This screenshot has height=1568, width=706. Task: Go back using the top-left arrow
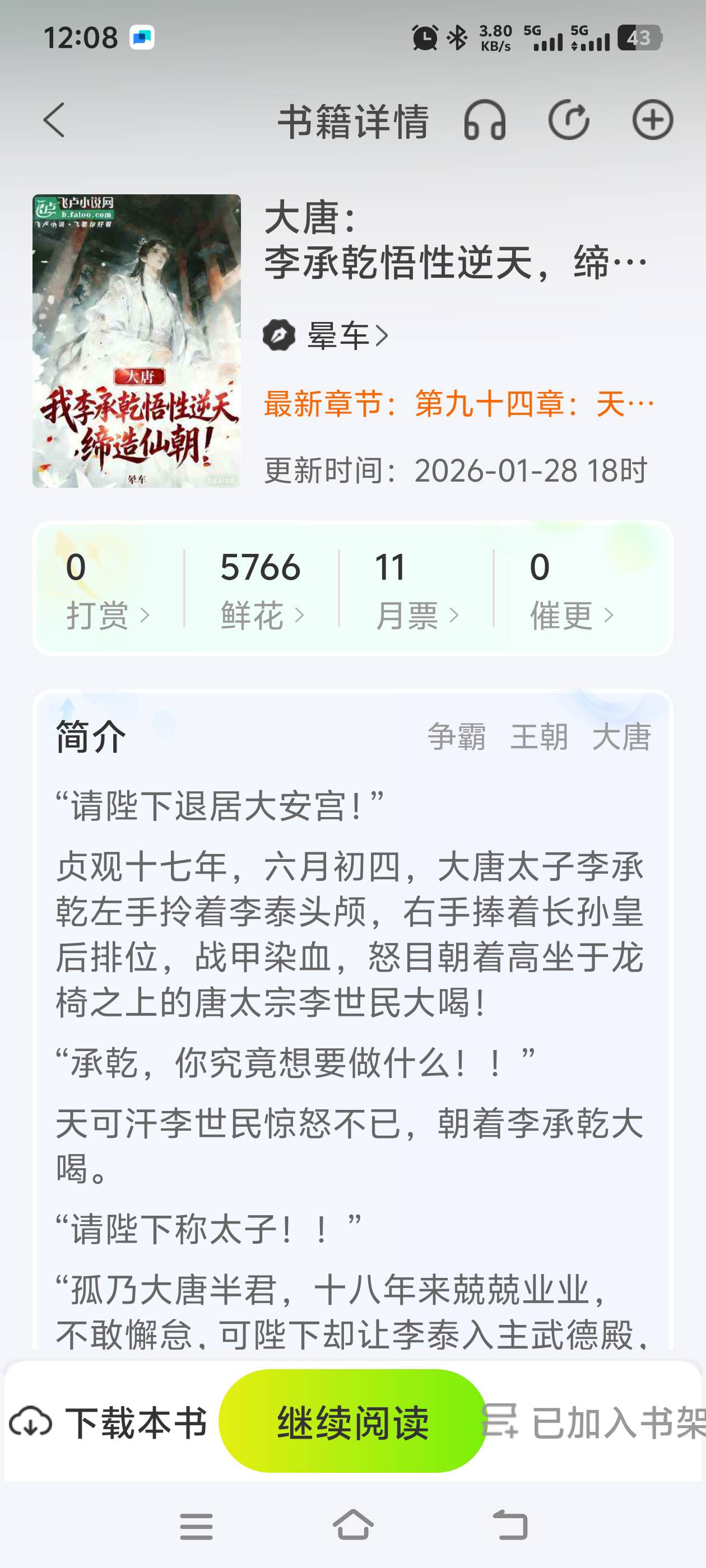54,120
